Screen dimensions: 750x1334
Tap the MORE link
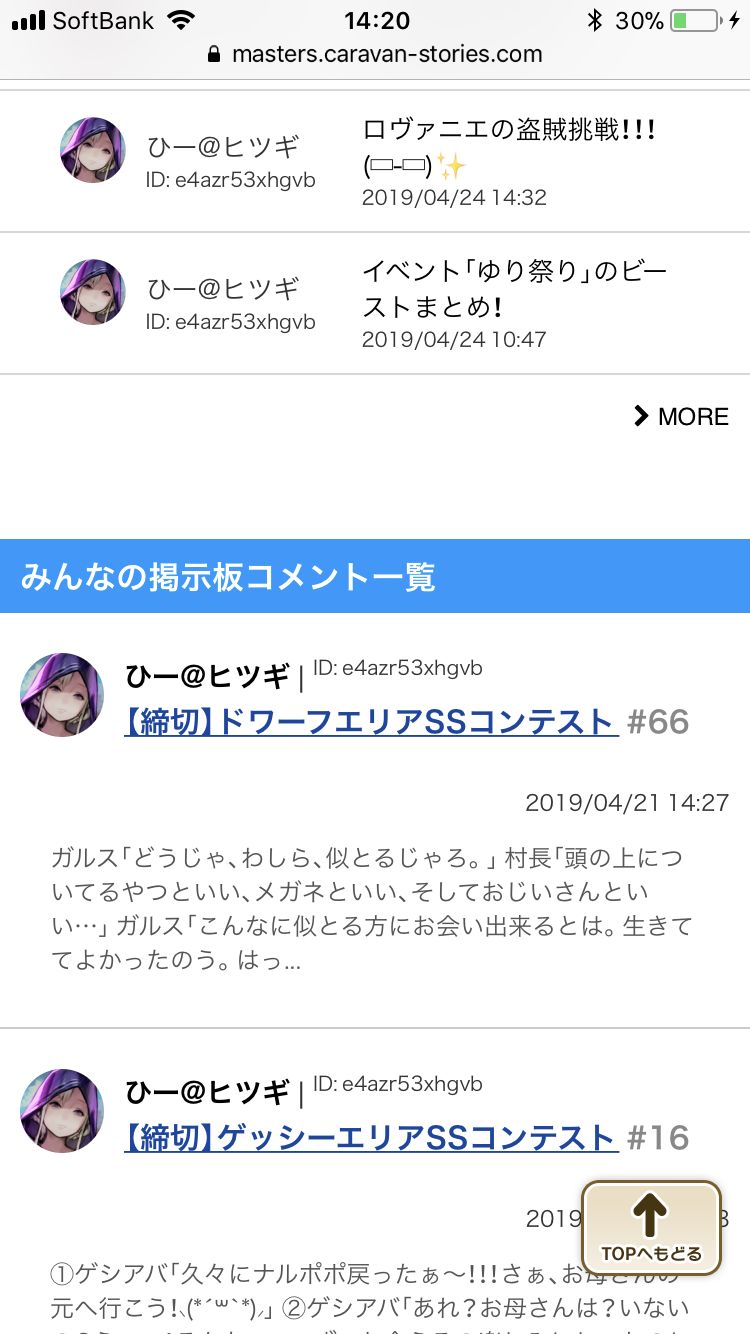point(682,417)
